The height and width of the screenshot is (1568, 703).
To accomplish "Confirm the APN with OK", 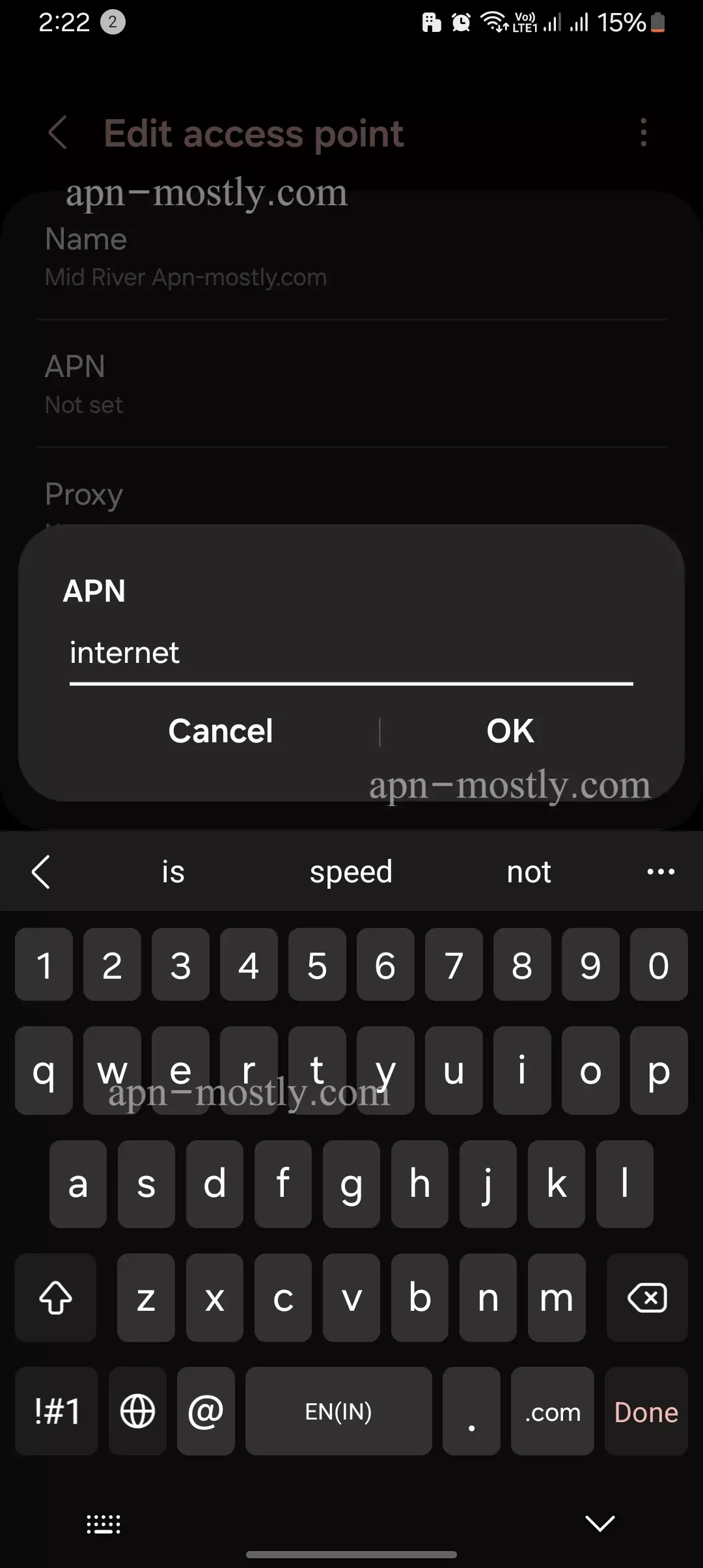I will 510,731.
